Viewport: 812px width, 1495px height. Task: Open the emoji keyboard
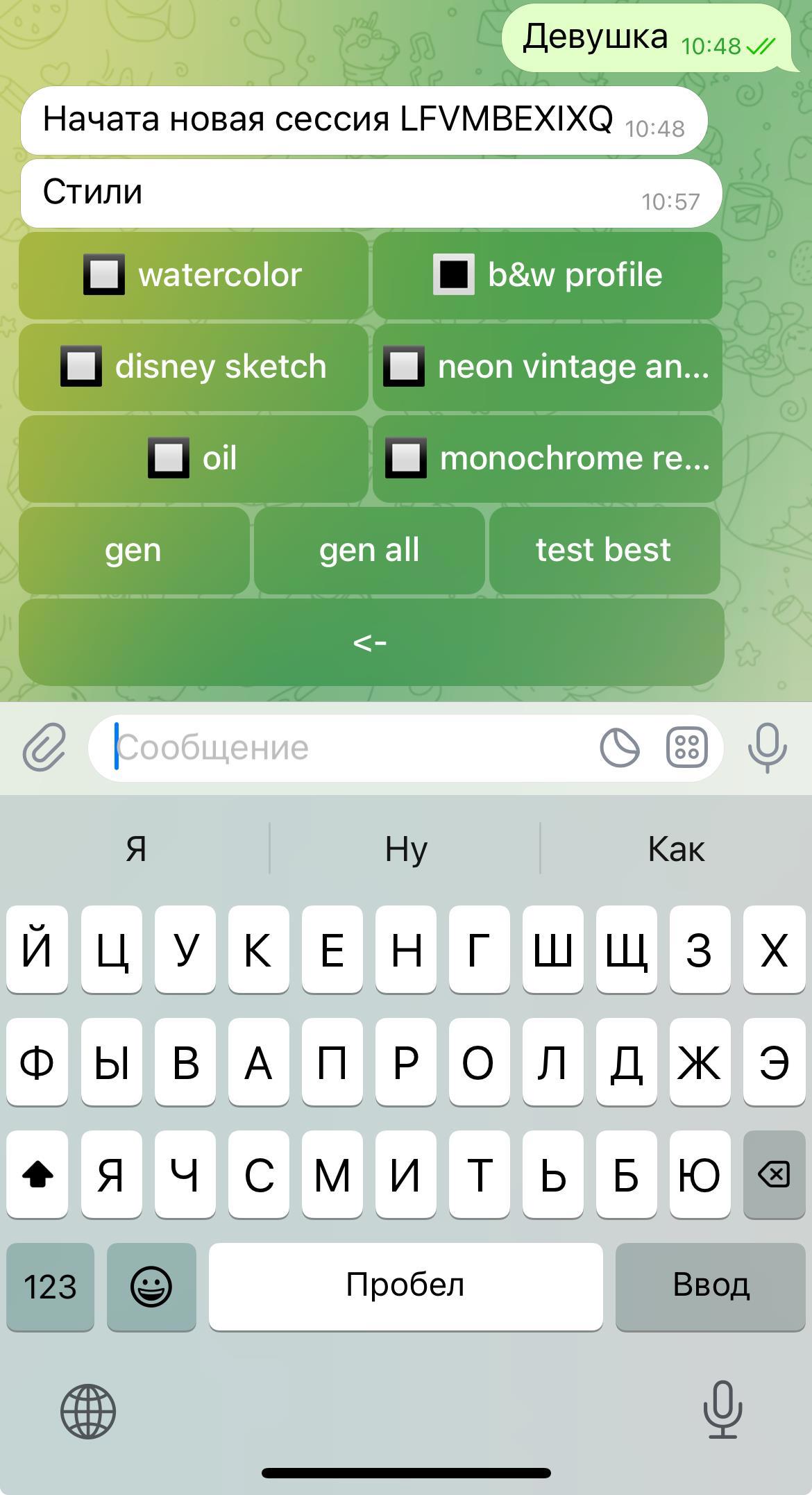point(151,1287)
